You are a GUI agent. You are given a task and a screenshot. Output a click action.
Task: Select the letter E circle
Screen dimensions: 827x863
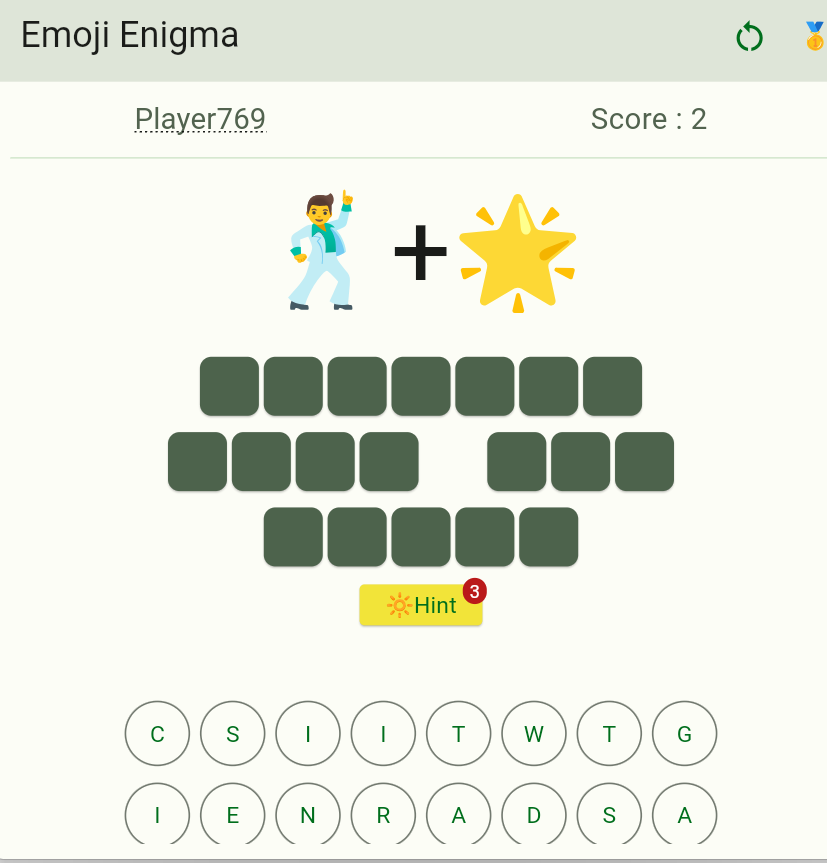(x=232, y=814)
